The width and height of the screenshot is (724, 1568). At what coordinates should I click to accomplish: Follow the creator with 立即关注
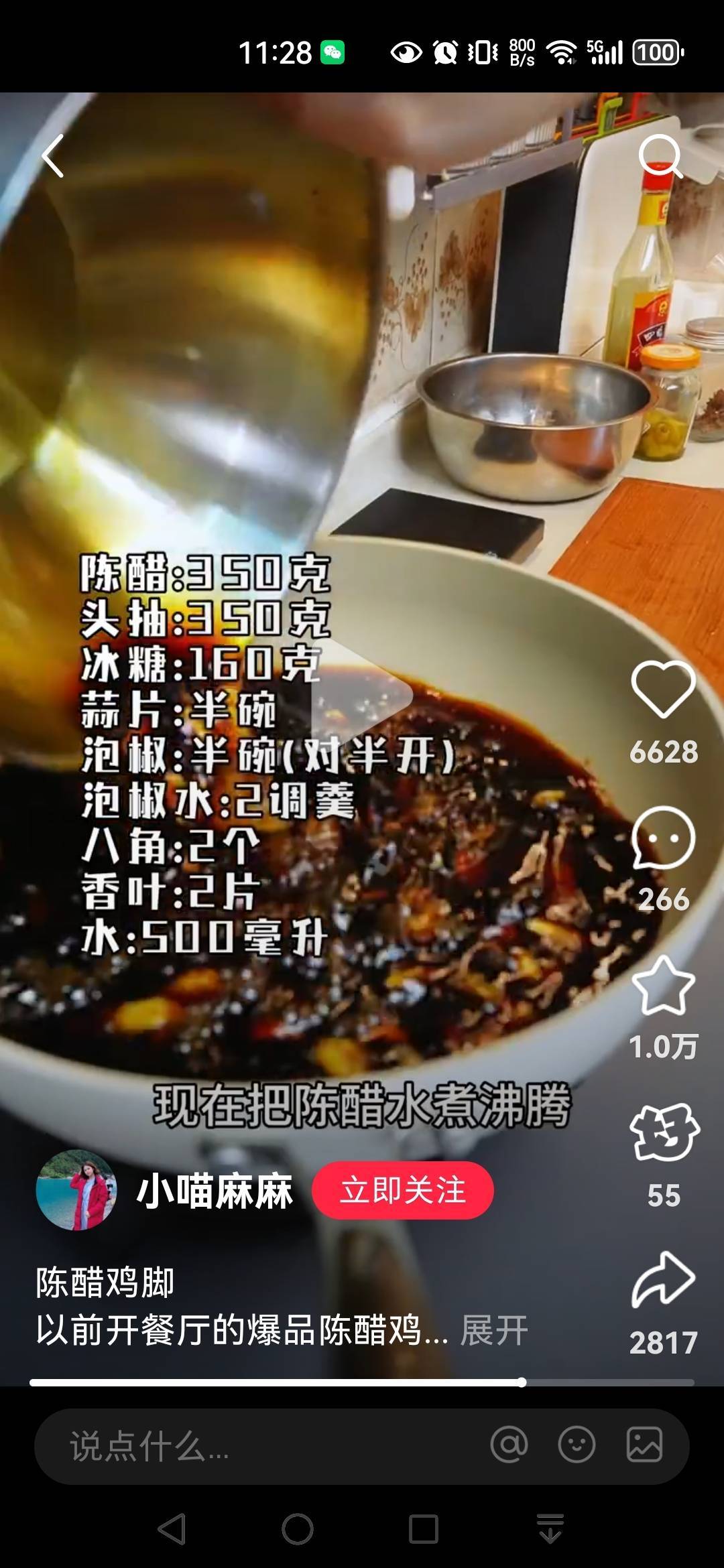point(403,1191)
